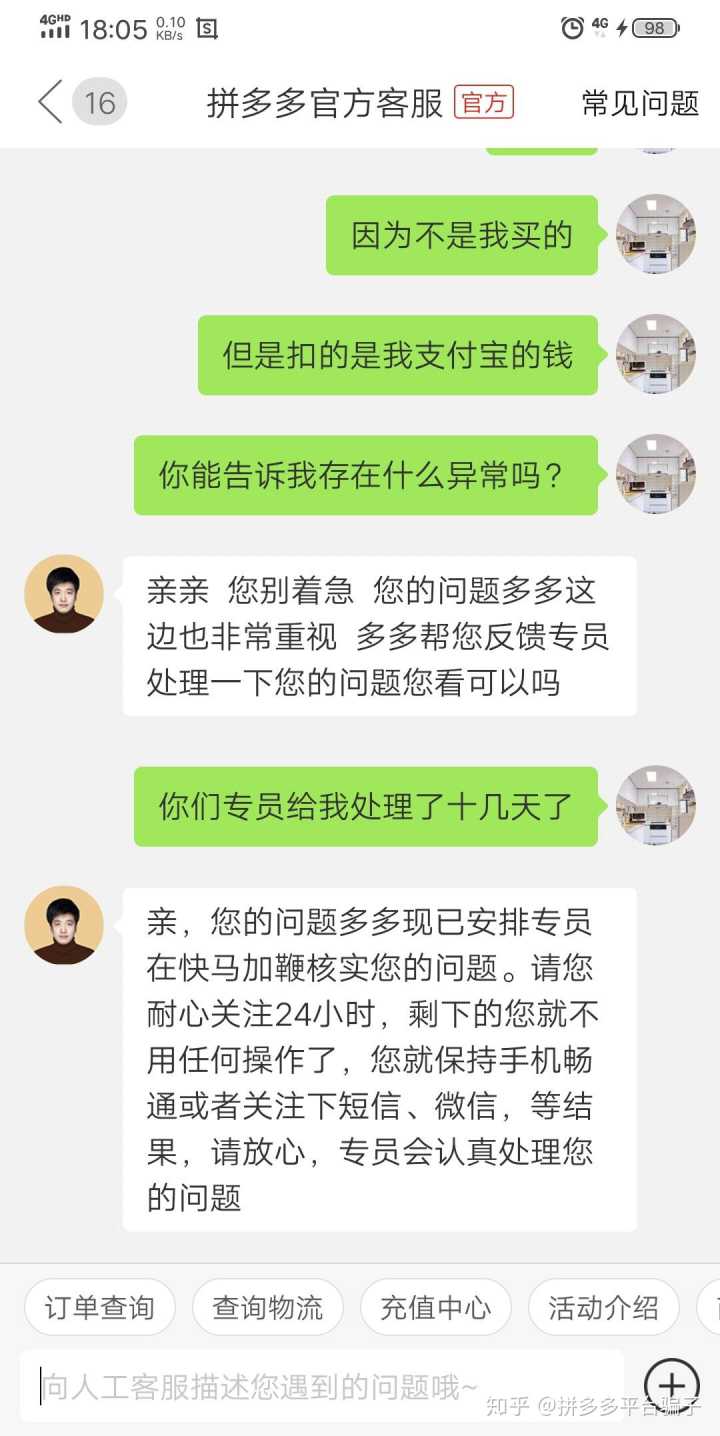Go back from the customer service chat
This screenshot has height=1436, width=720.
coord(50,102)
